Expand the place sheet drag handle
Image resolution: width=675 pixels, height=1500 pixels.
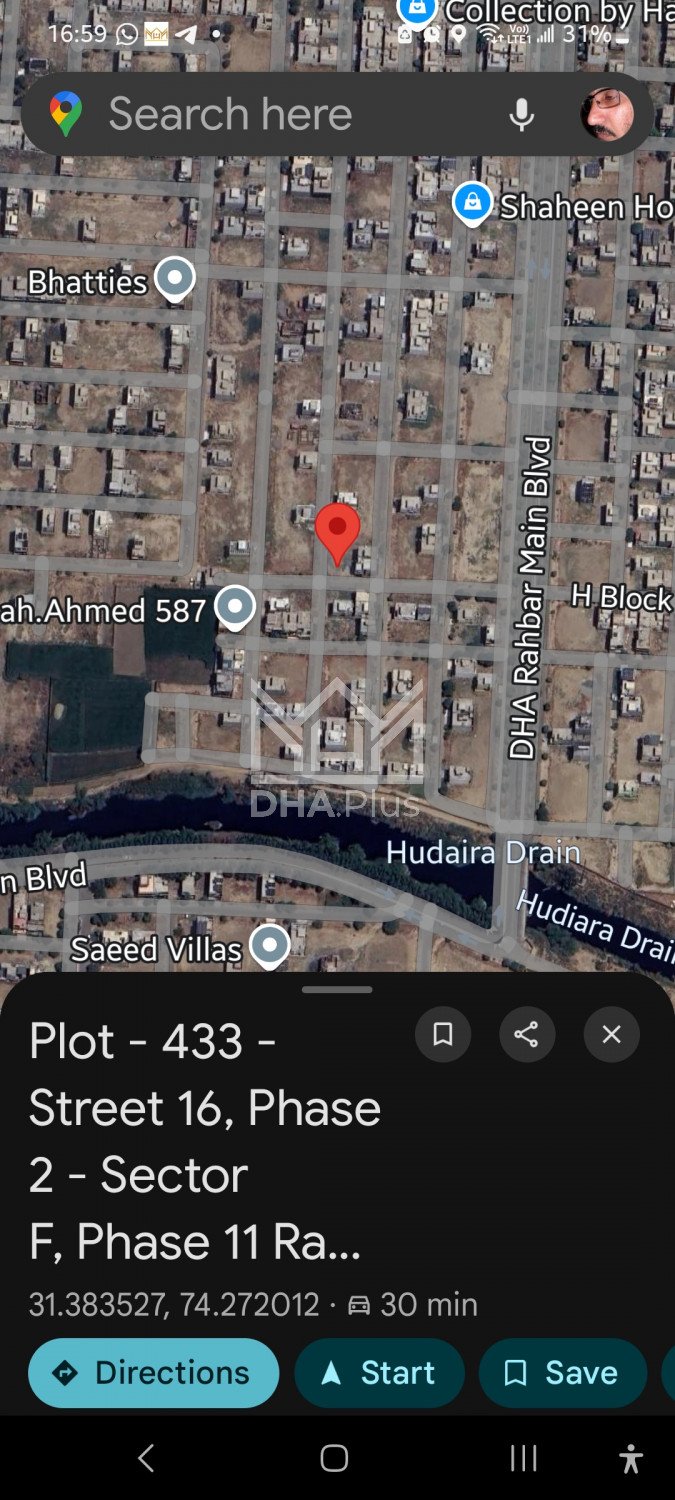tap(337, 990)
